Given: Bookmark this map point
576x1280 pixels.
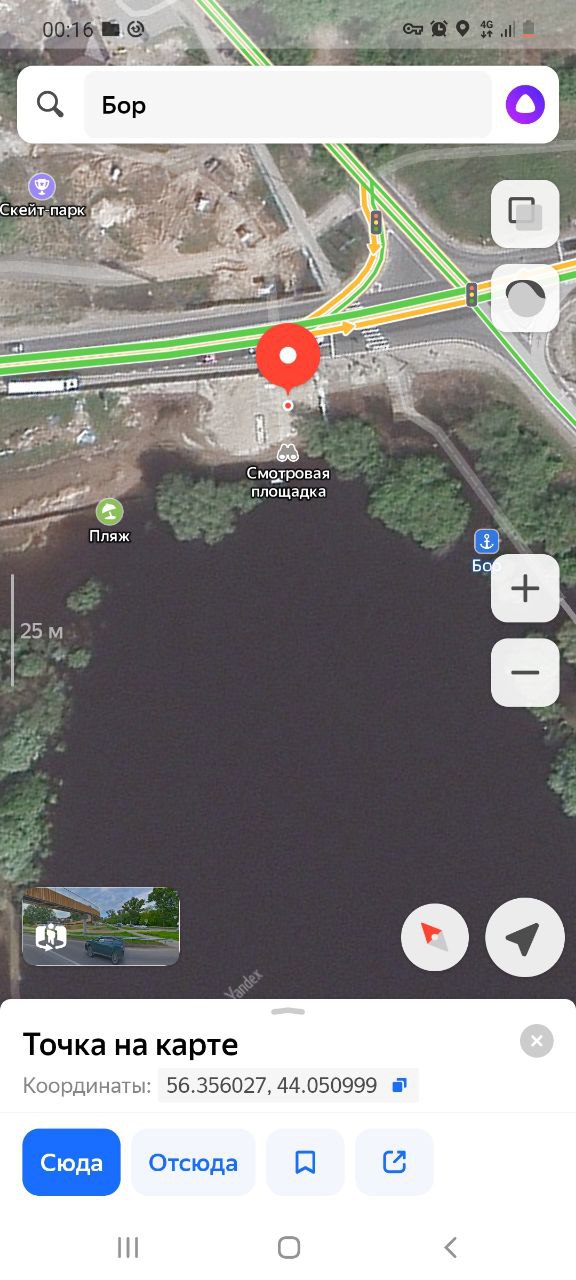Looking at the screenshot, I should point(305,1162).
